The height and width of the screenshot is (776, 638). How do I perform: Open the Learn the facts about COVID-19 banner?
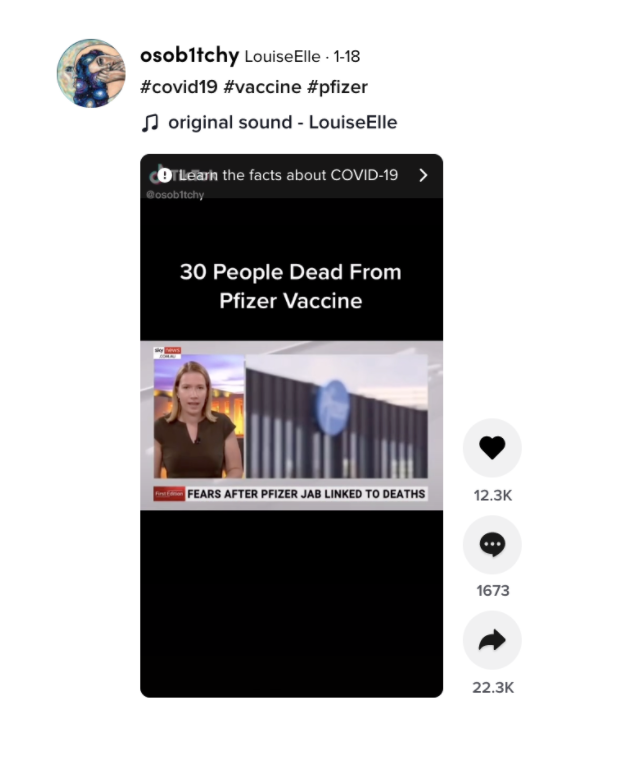[291, 175]
